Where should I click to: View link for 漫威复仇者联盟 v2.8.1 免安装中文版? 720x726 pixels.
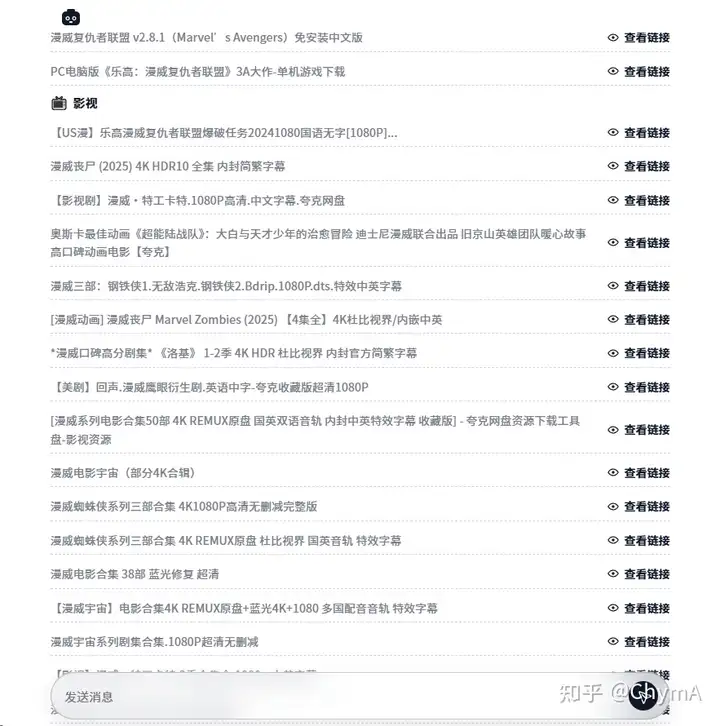coord(638,38)
